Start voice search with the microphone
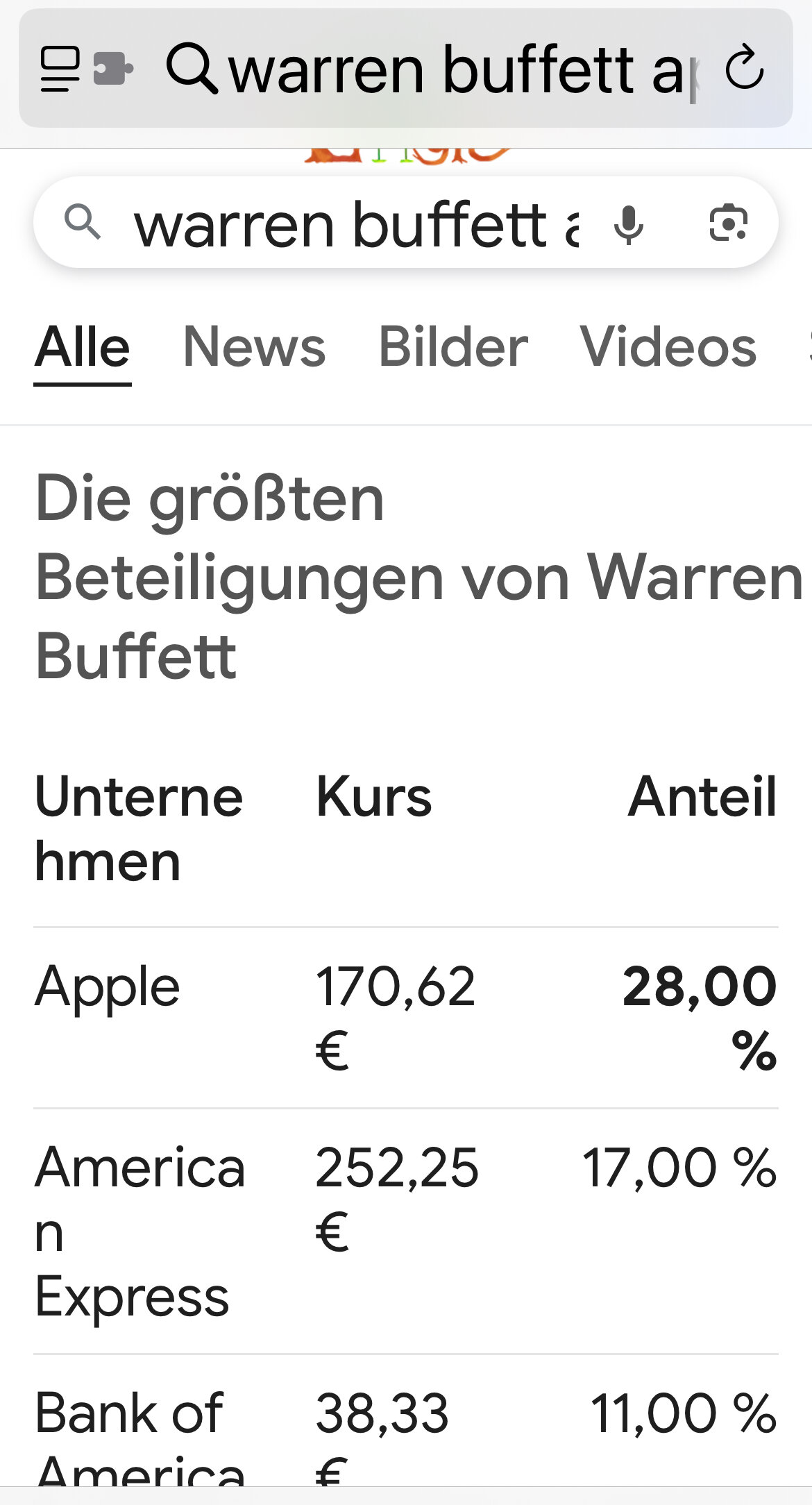 pyautogui.click(x=629, y=224)
